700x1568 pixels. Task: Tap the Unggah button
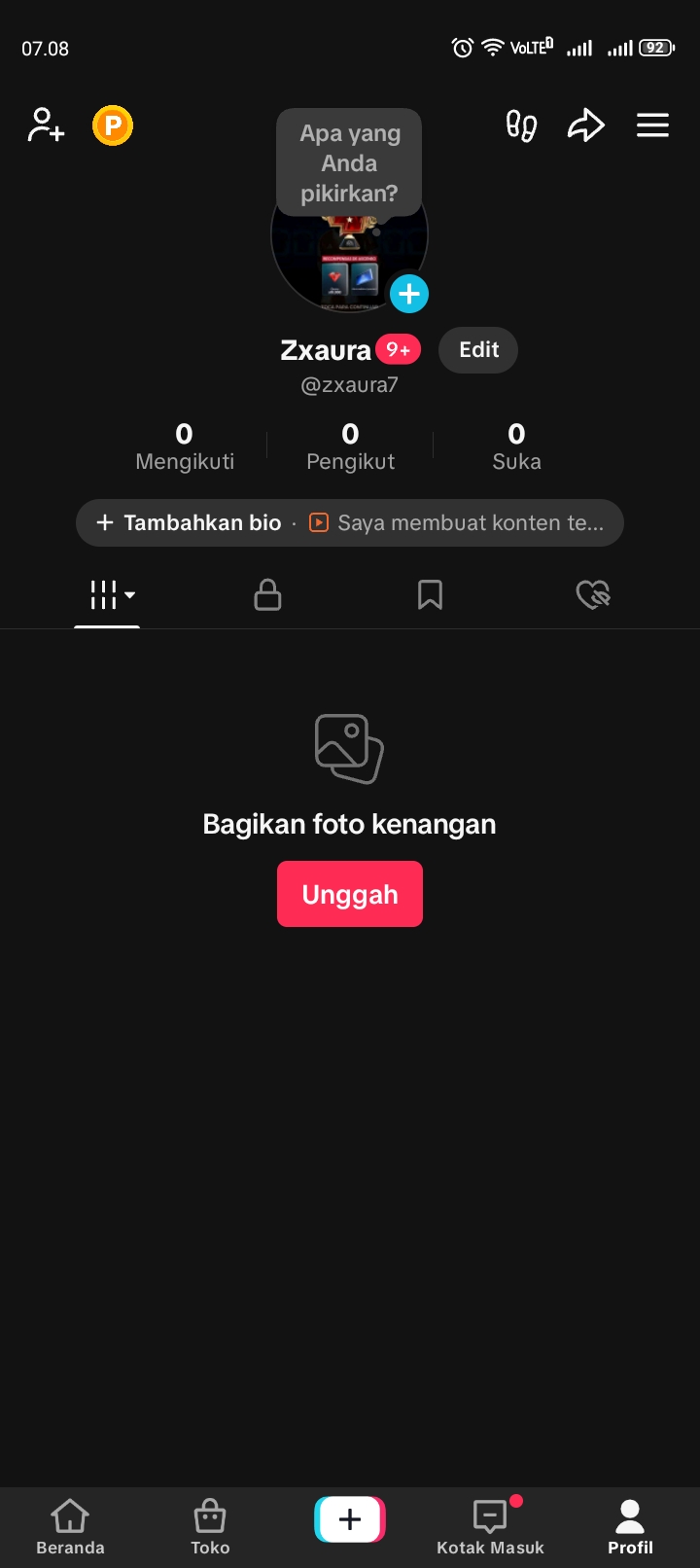[x=350, y=894]
